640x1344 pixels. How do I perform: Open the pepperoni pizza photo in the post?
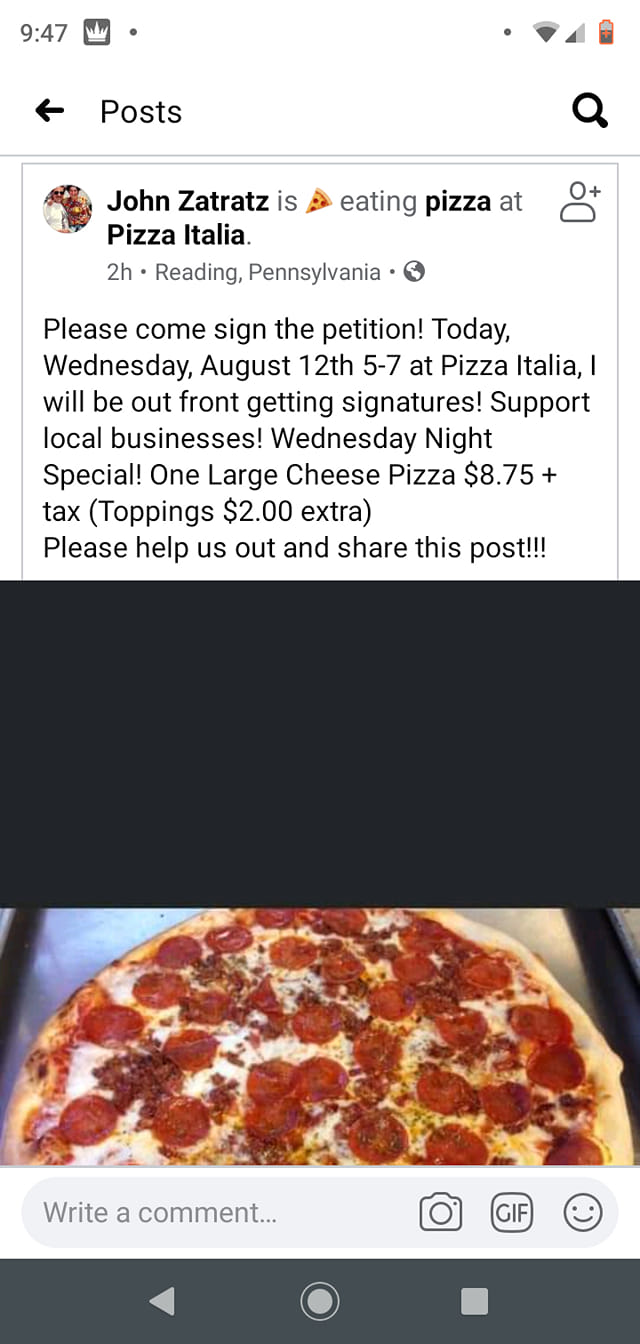320,1035
